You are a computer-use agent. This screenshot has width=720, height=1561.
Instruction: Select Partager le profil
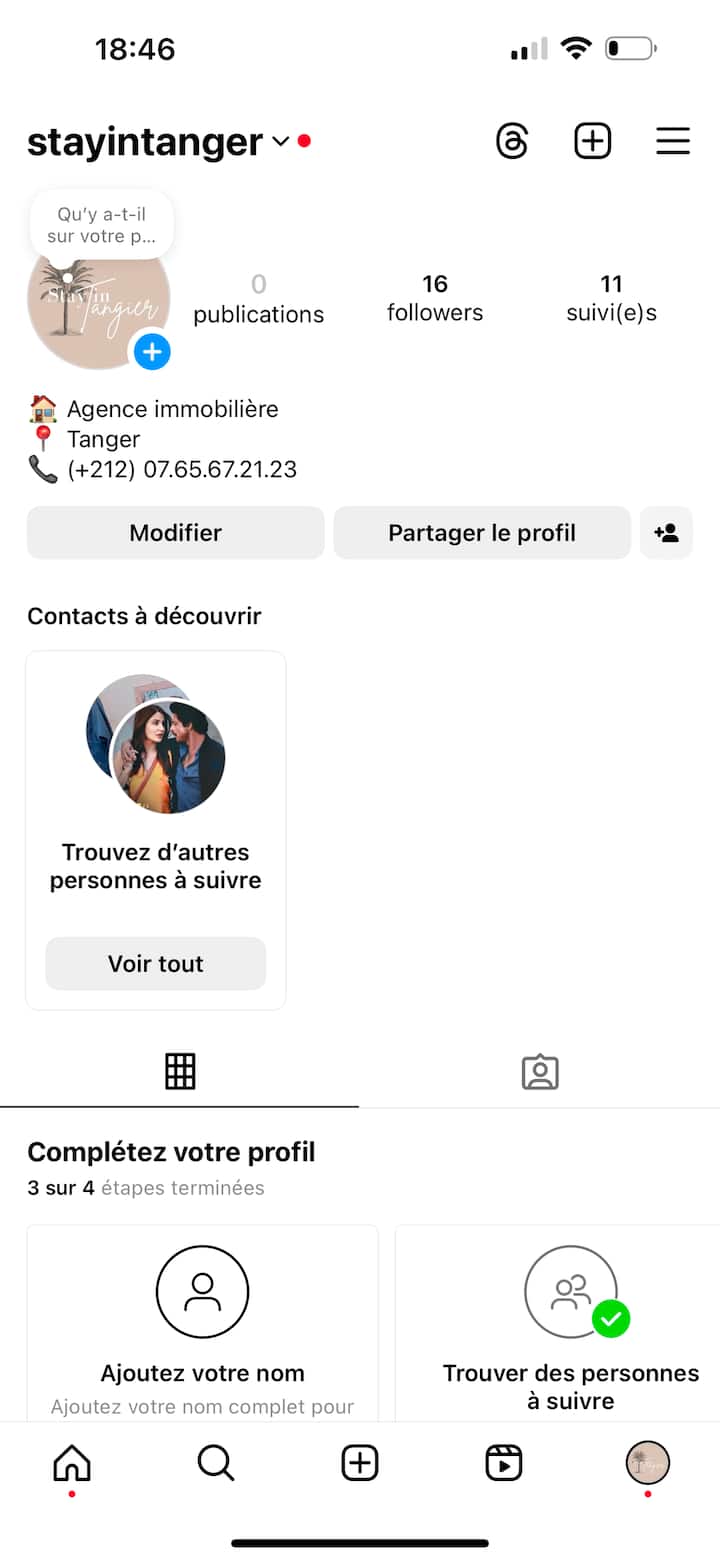point(482,533)
